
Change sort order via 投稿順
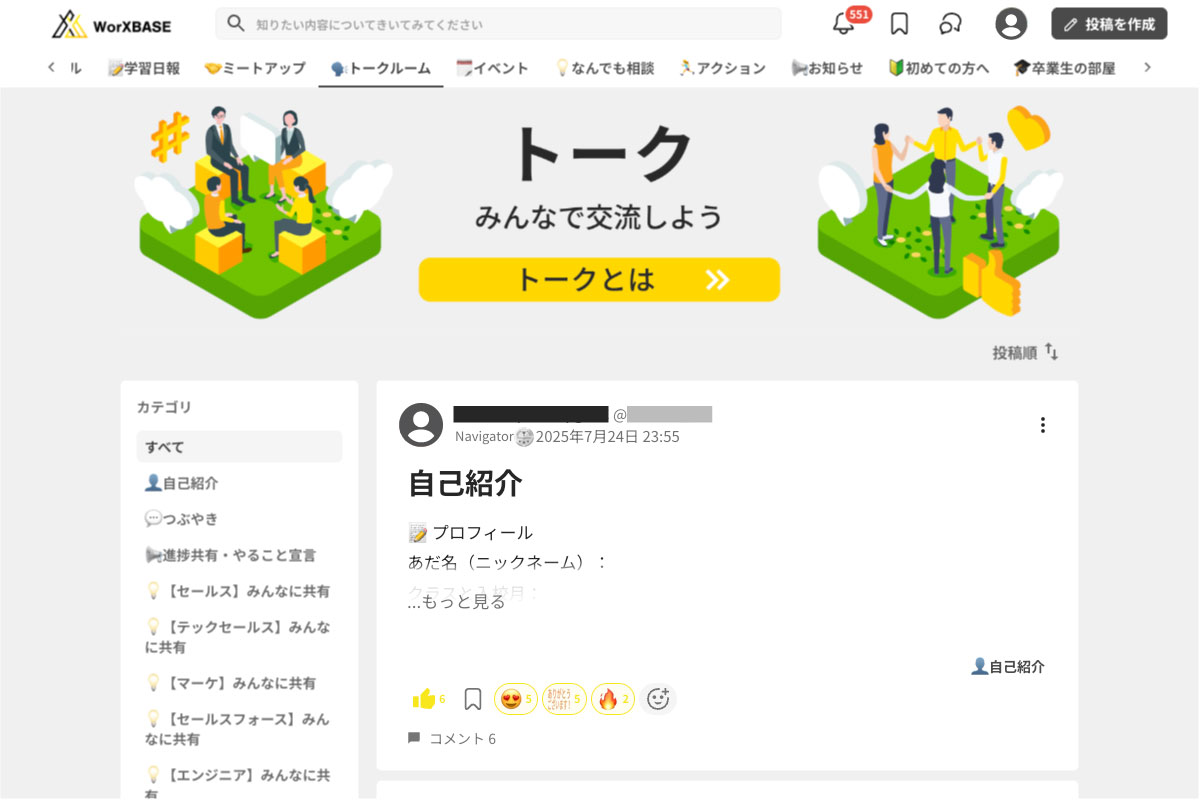pos(1025,352)
